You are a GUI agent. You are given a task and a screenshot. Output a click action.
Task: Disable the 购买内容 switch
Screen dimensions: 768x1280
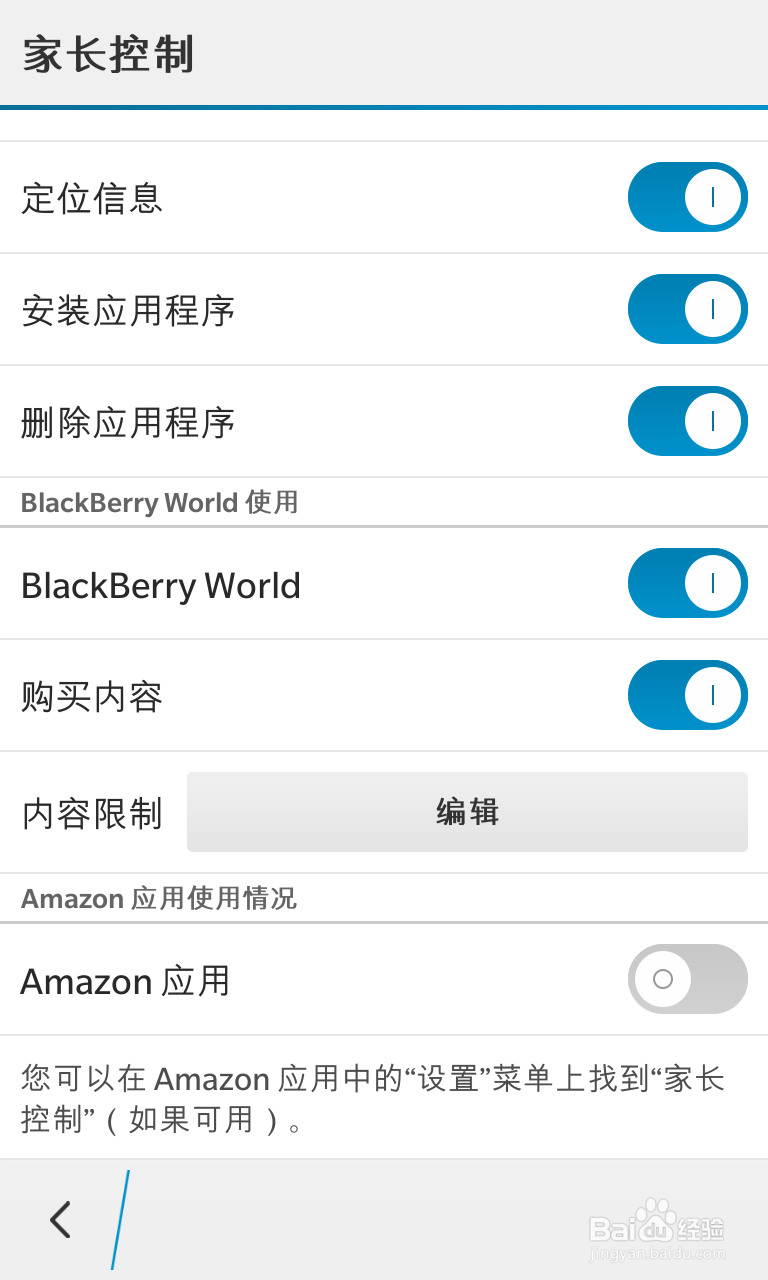(x=687, y=695)
